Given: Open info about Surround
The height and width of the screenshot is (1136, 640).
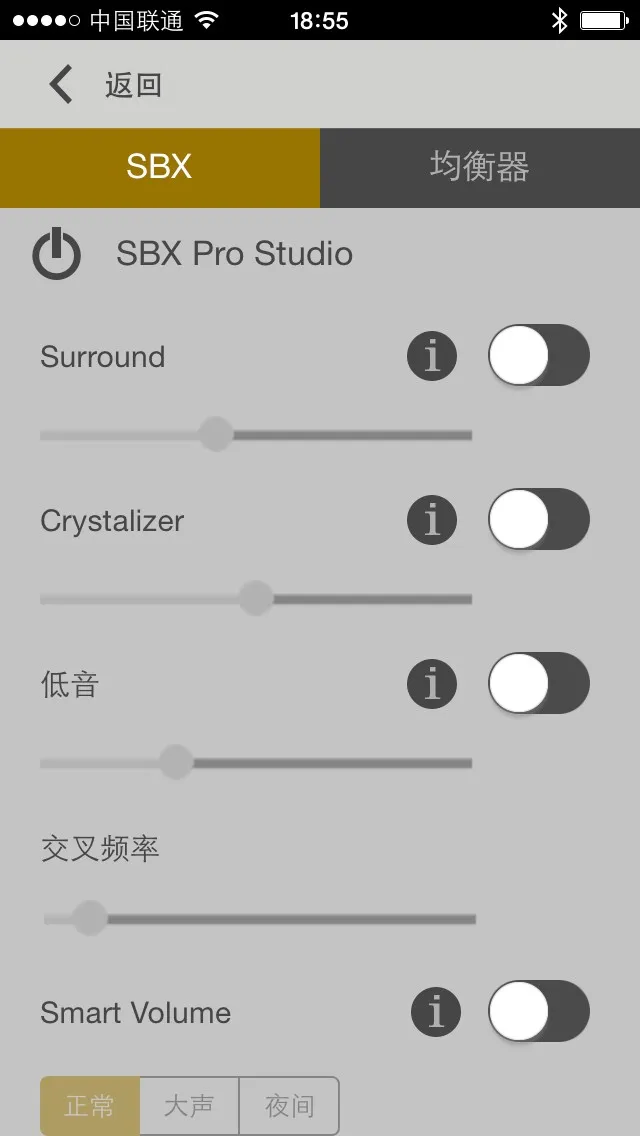Looking at the screenshot, I should click(x=432, y=356).
